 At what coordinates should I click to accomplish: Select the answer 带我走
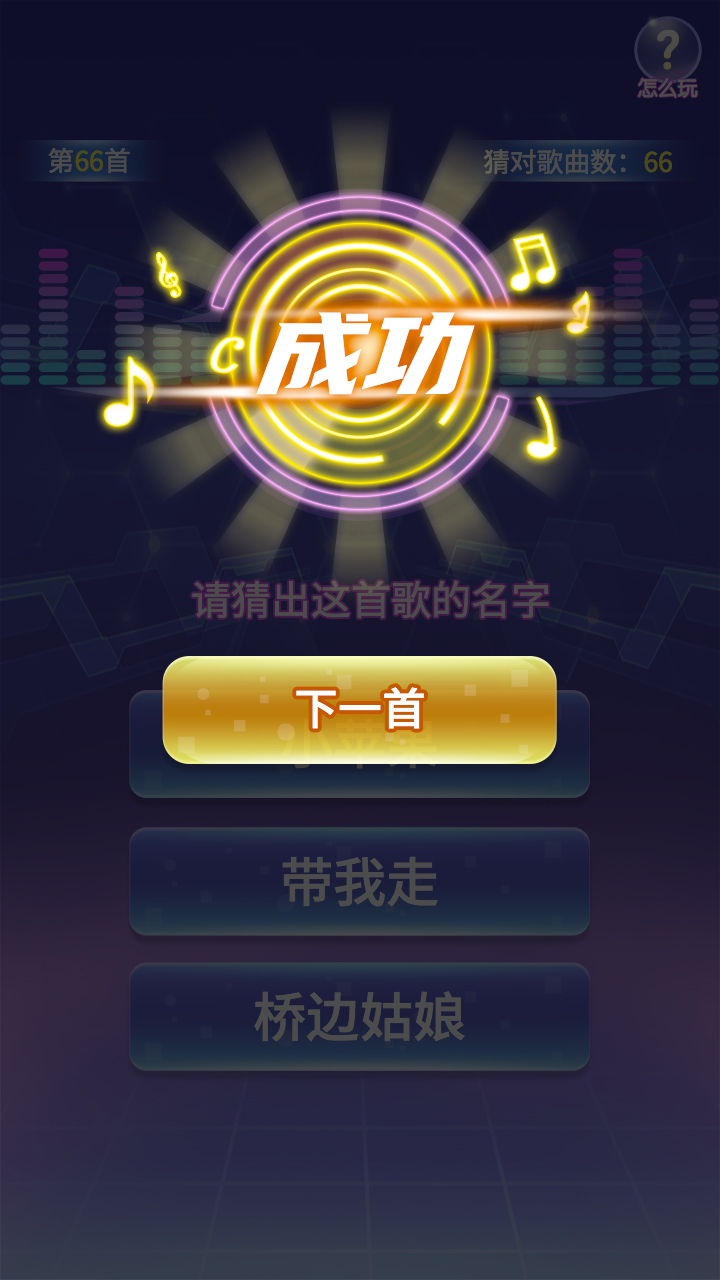point(359,882)
